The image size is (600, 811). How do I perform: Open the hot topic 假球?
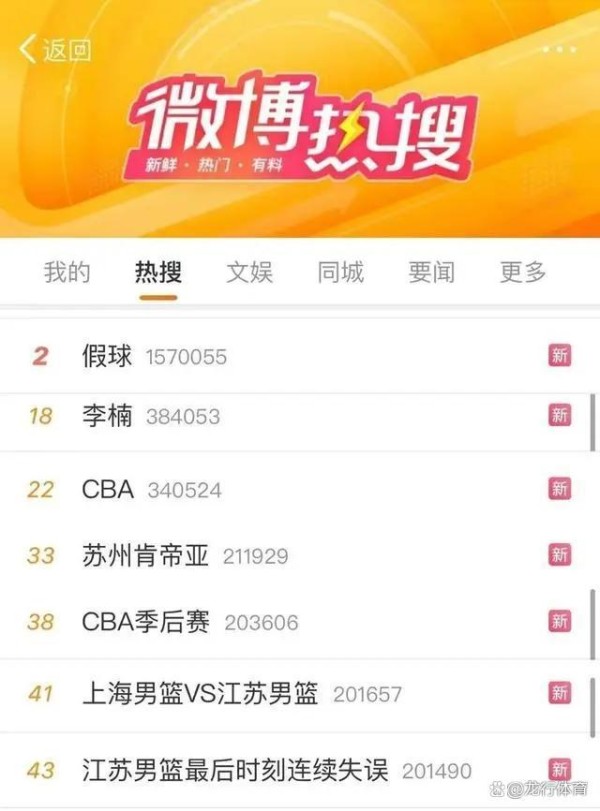tap(108, 356)
